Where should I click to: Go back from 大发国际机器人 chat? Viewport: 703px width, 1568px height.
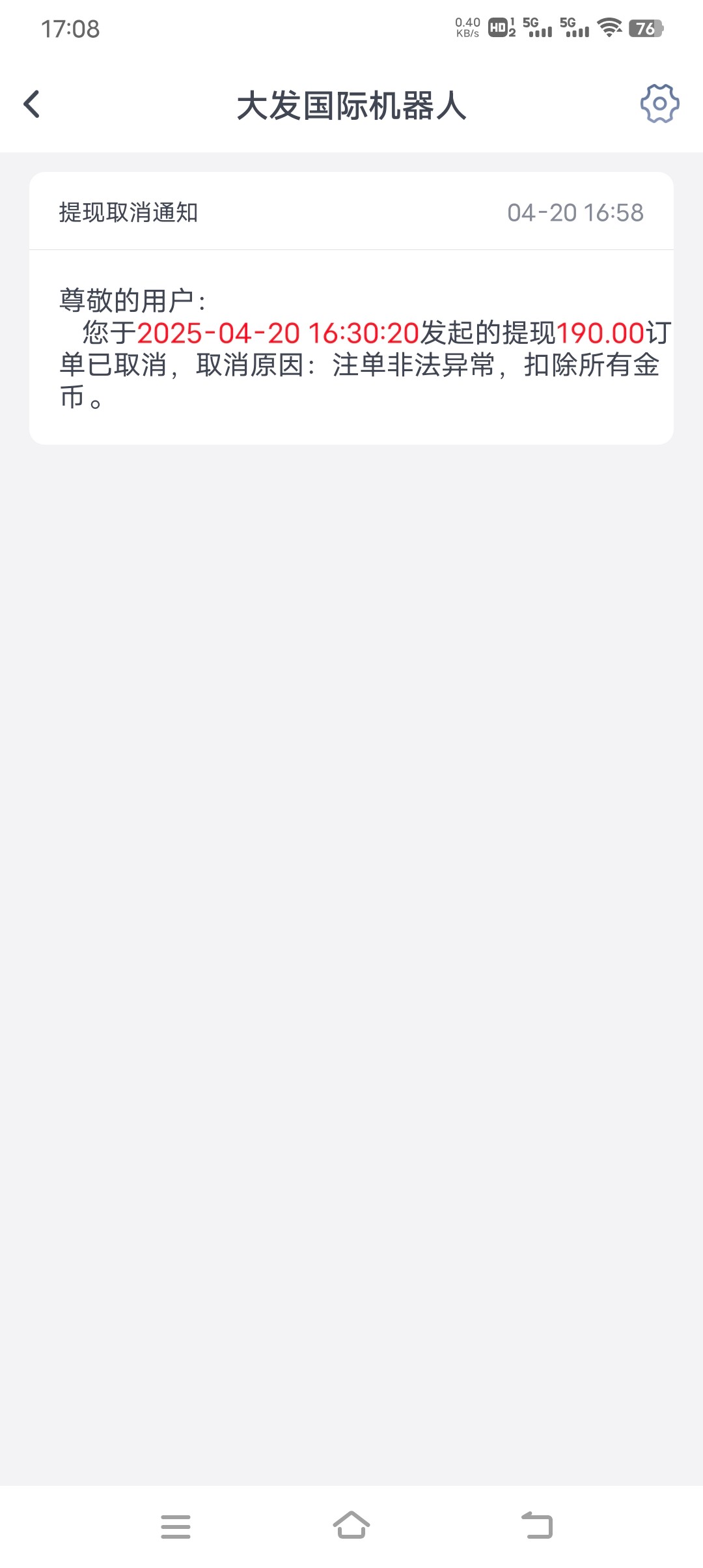point(31,104)
